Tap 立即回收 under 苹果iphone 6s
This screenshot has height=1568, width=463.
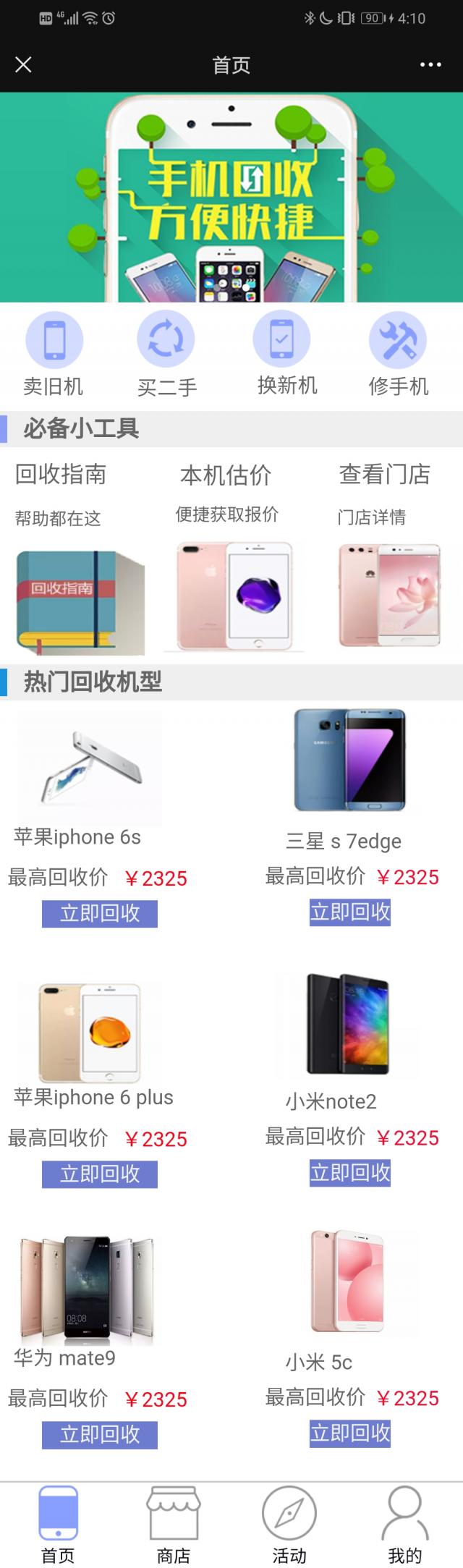pyautogui.click(x=100, y=913)
